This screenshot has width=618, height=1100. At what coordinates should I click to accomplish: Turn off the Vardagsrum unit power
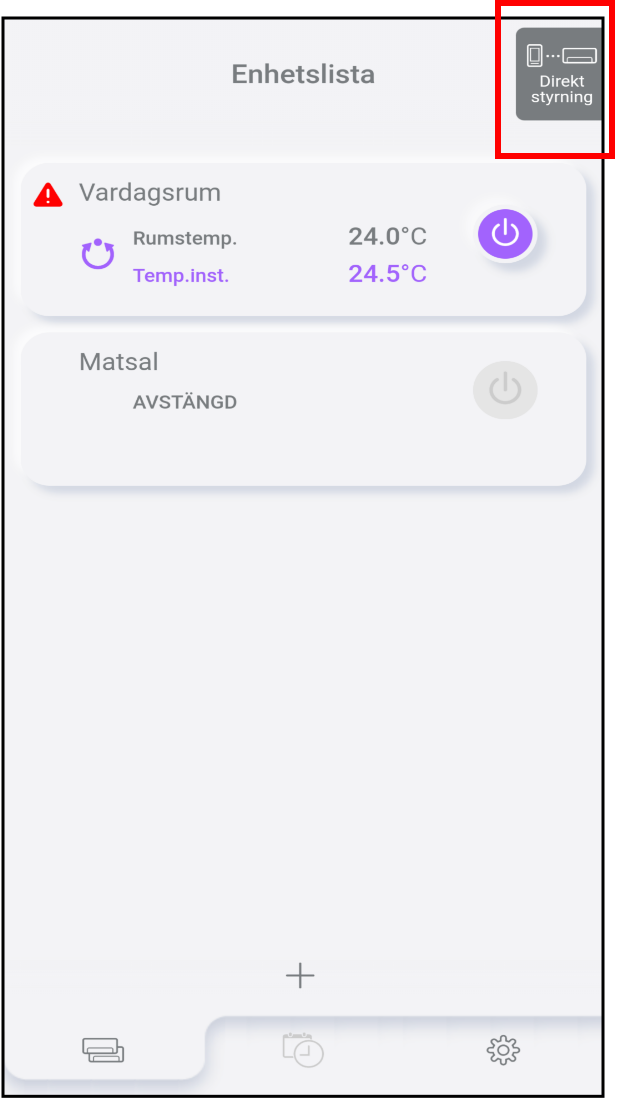pyautogui.click(x=505, y=235)
